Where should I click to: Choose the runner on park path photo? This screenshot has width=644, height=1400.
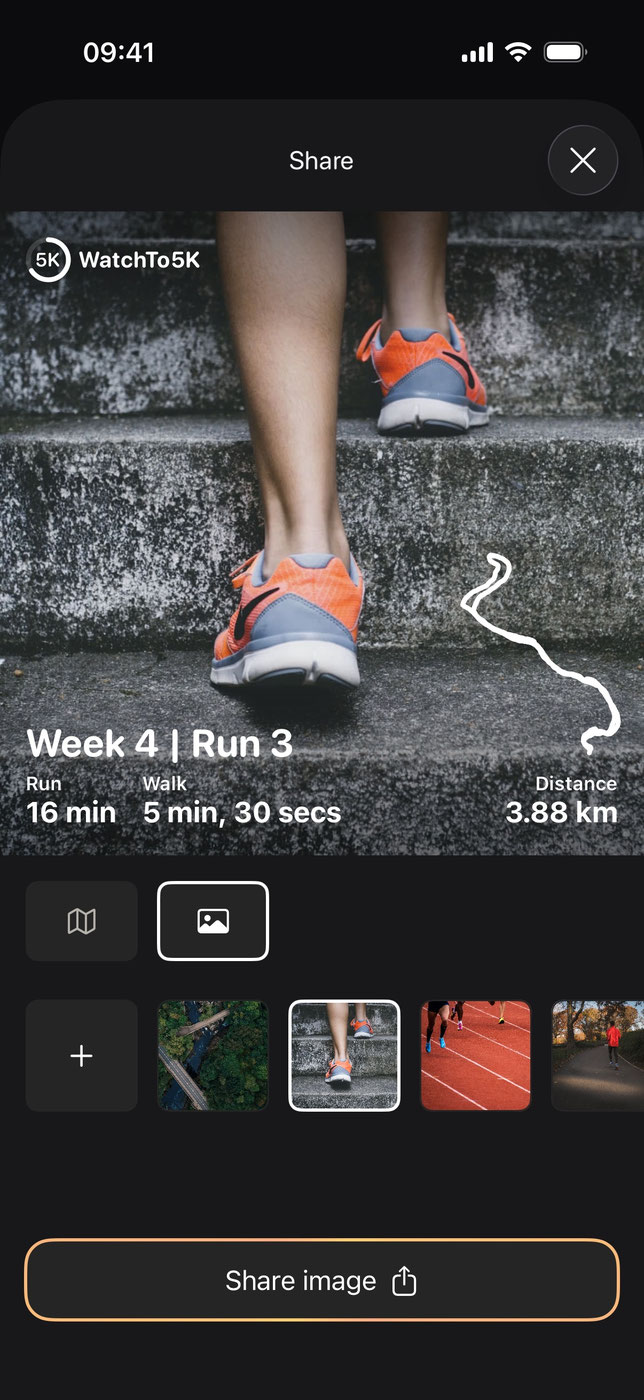click(x=598, y=1055)
